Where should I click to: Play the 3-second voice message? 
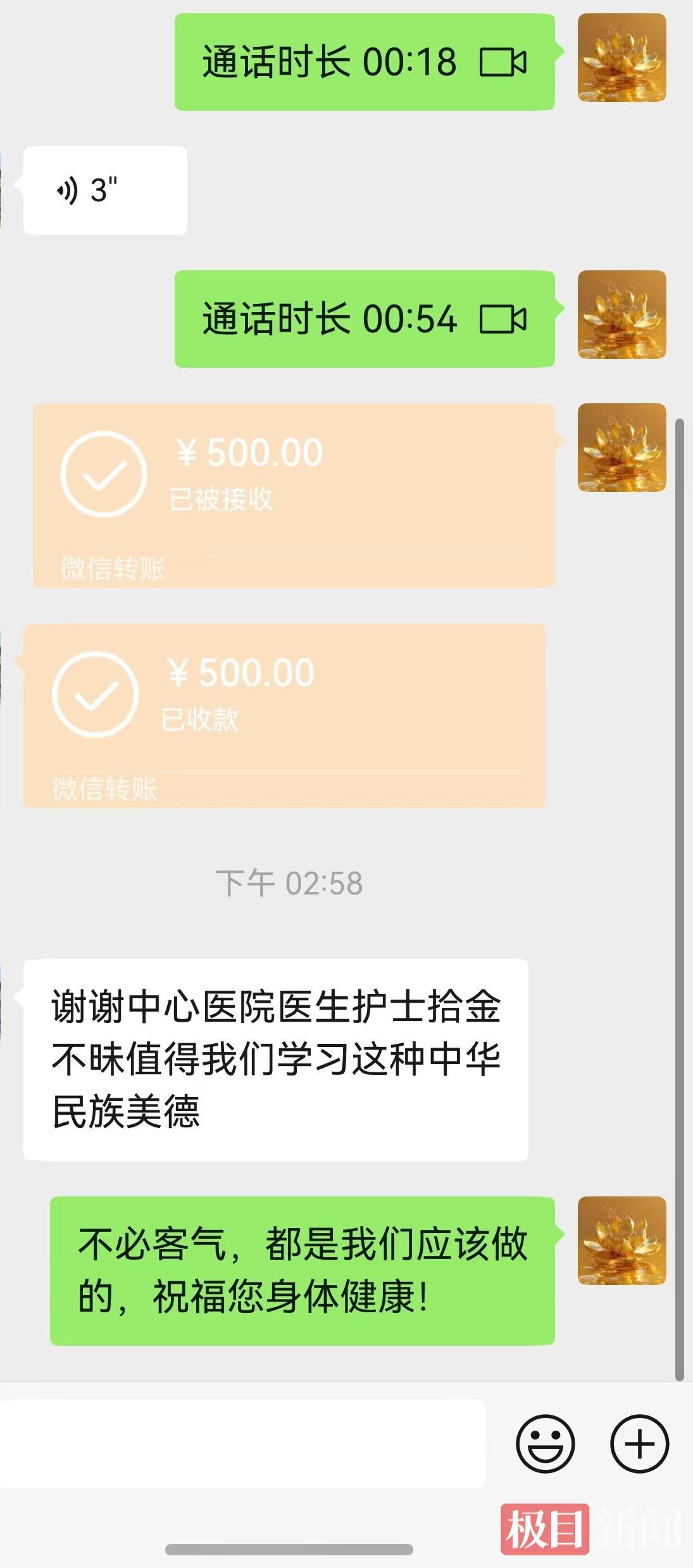[105, 191]
